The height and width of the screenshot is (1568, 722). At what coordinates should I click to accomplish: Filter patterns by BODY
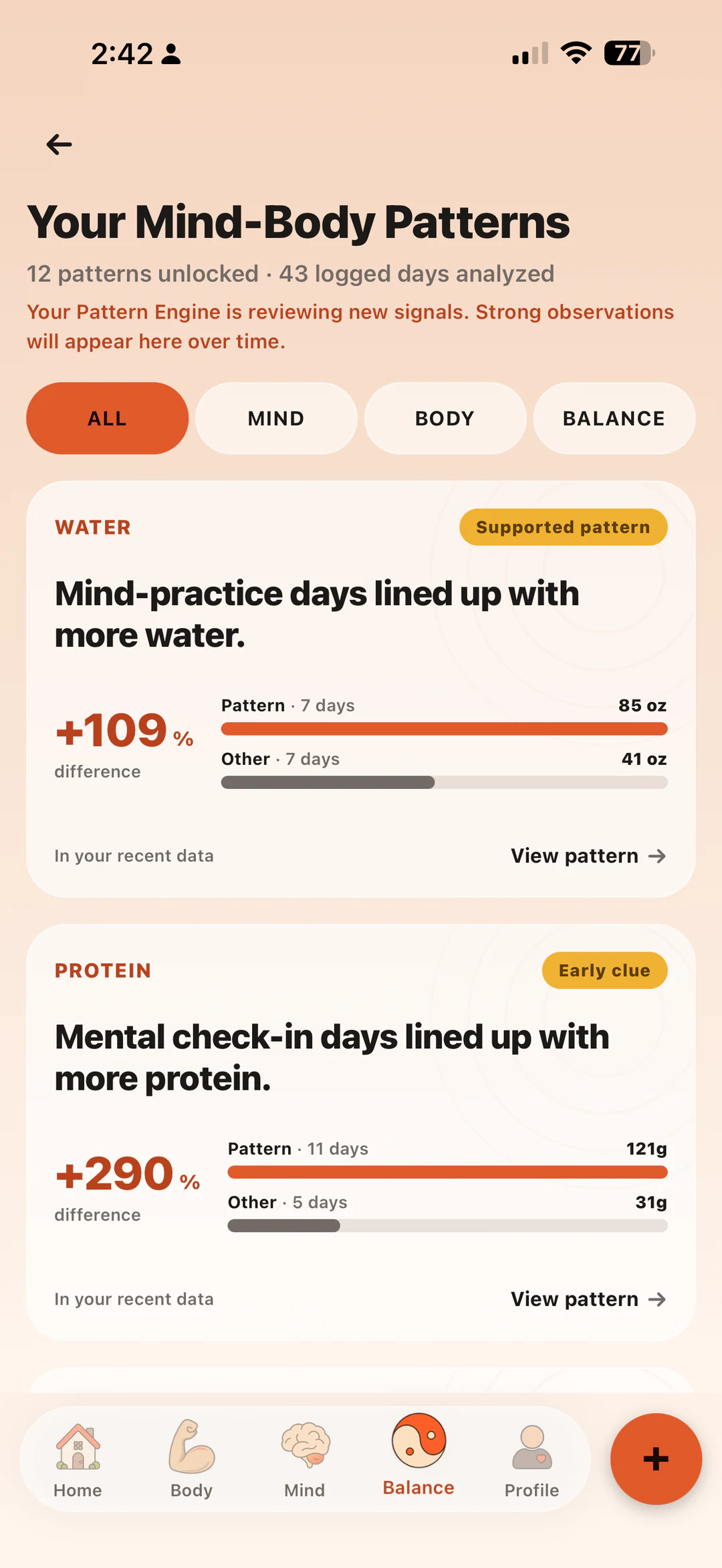click(445, 418)
